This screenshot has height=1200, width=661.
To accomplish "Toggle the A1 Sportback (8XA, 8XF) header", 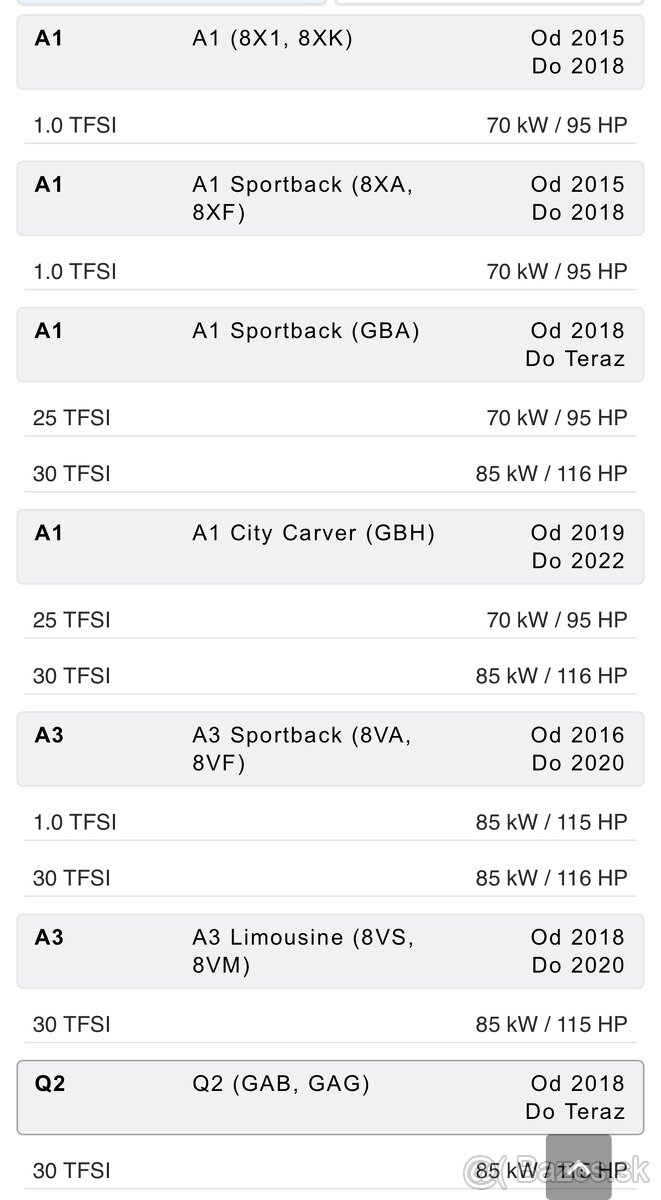I will click(x=330, y=198).
